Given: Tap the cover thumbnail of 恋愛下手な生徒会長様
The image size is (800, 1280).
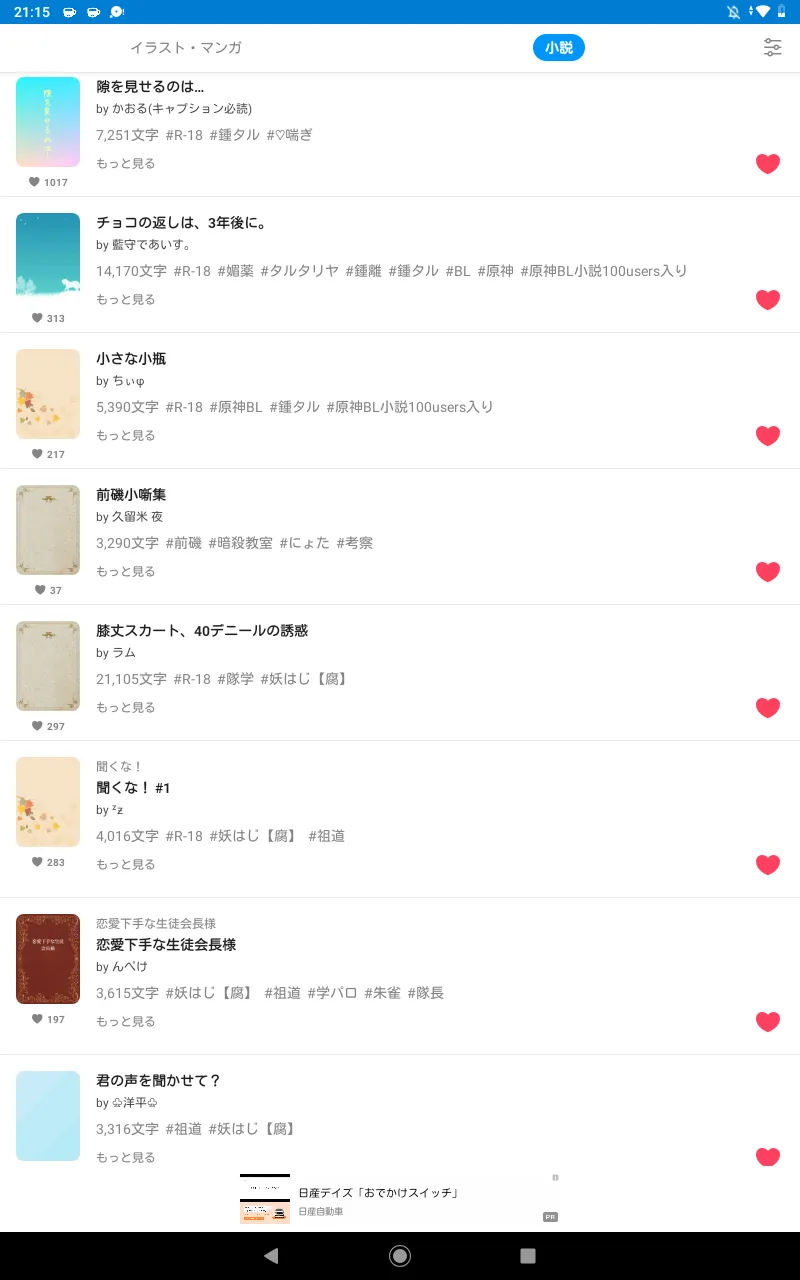Looking at the screenshot, I should tap(48, 959).
